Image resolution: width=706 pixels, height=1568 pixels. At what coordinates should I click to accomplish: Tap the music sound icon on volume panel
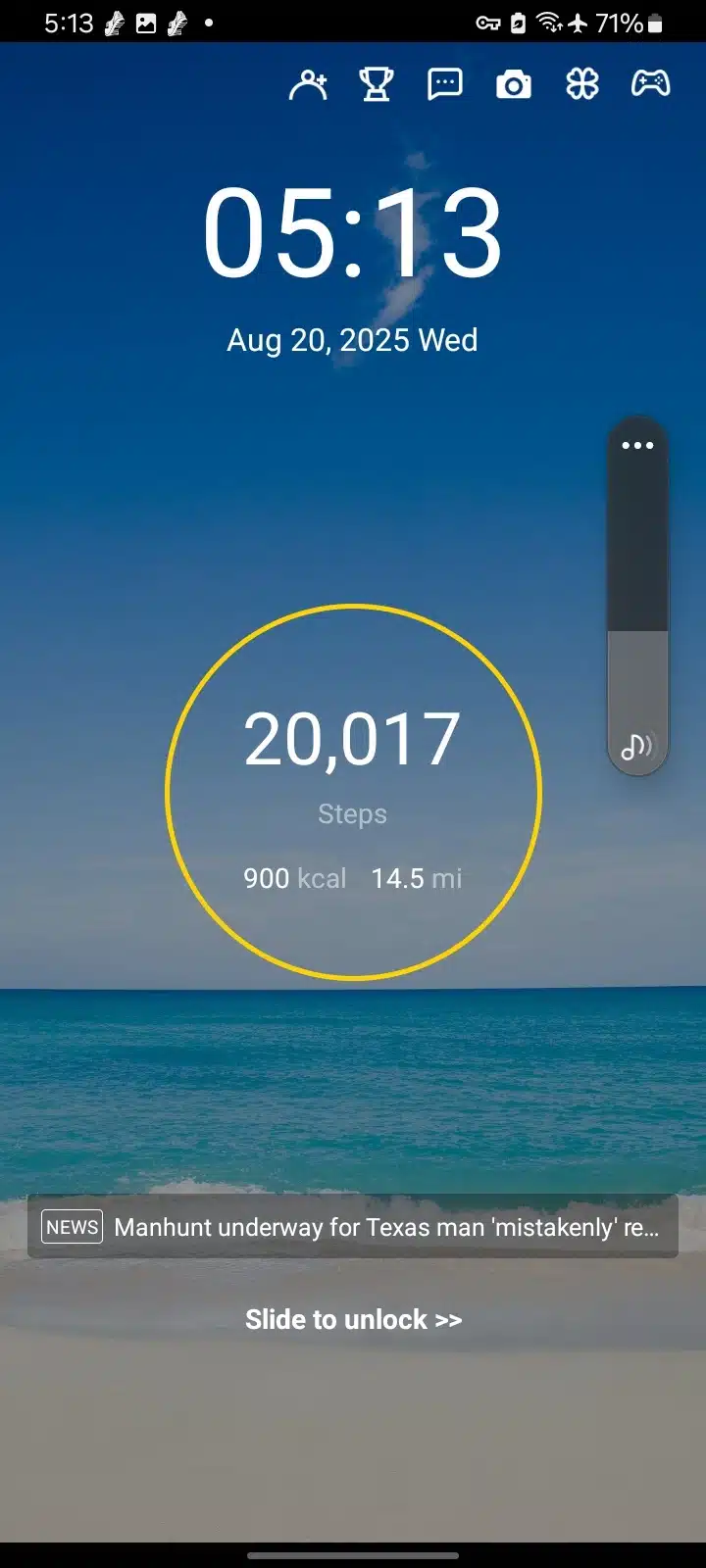click(637, 747)
